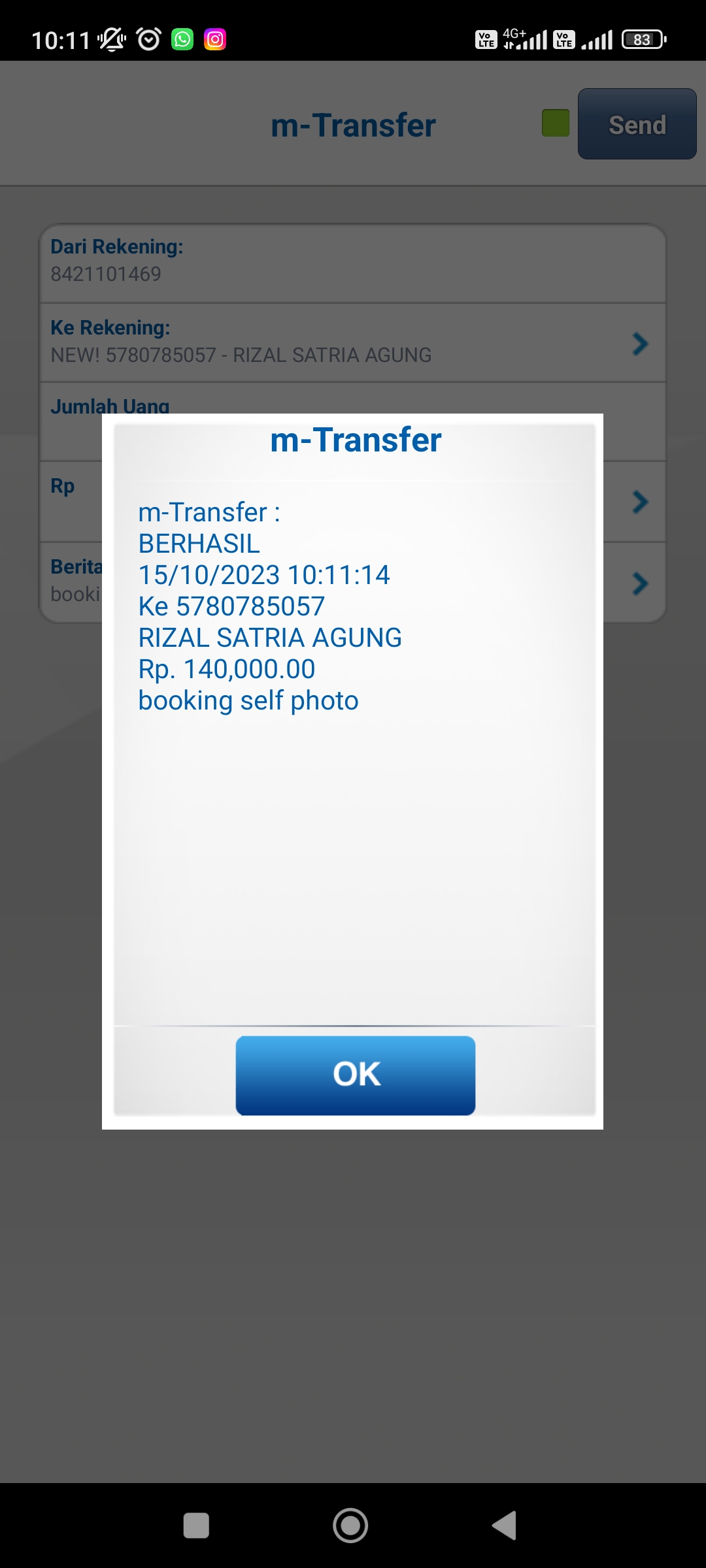Open the Ke Rekening recipient row

[353, 342]
